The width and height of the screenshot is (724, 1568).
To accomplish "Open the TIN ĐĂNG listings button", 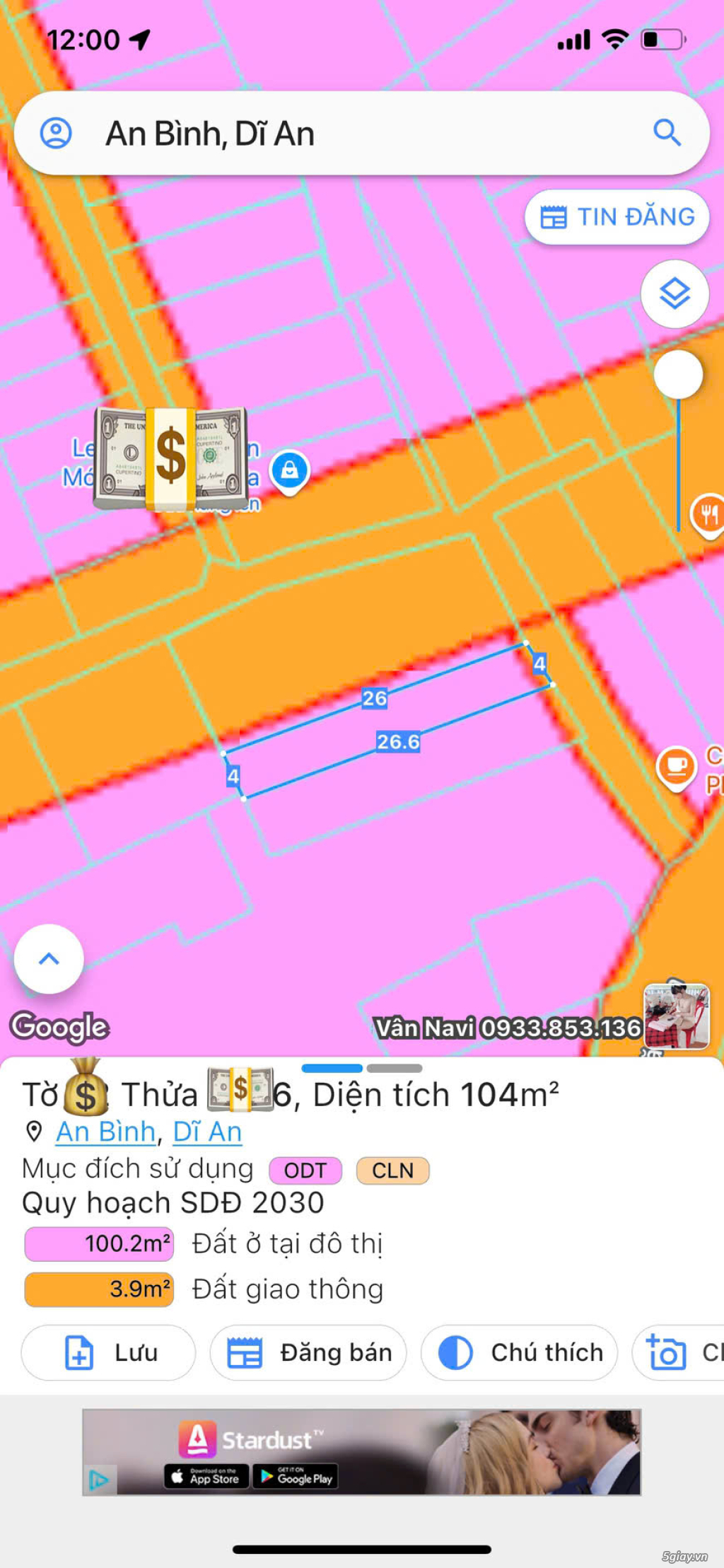I will pos(617,217).
